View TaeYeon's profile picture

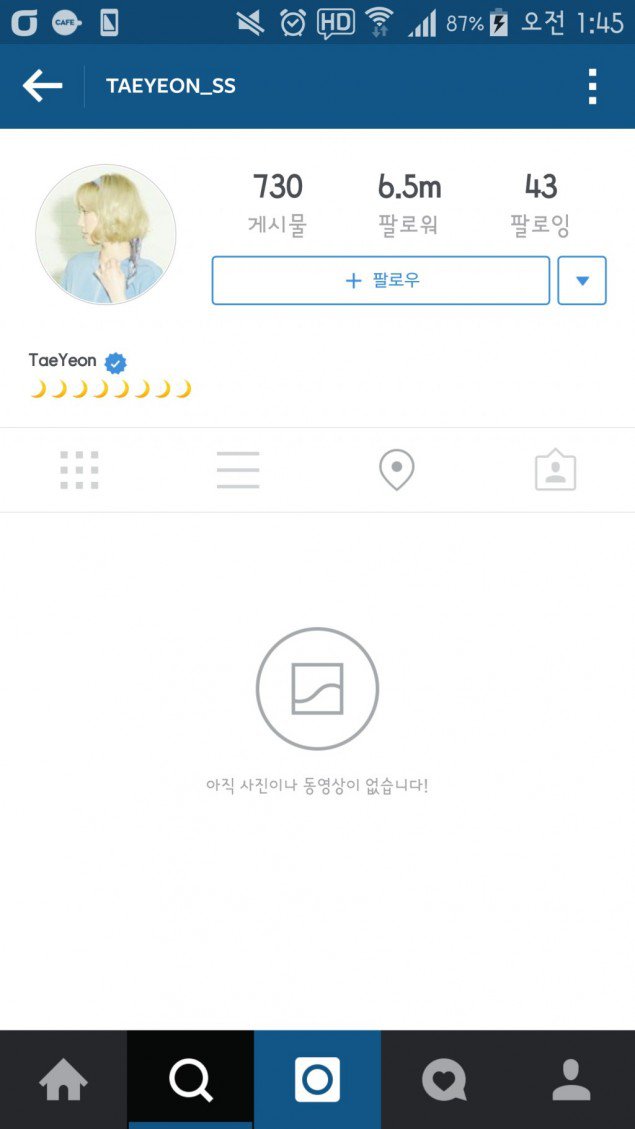[106, 234]
